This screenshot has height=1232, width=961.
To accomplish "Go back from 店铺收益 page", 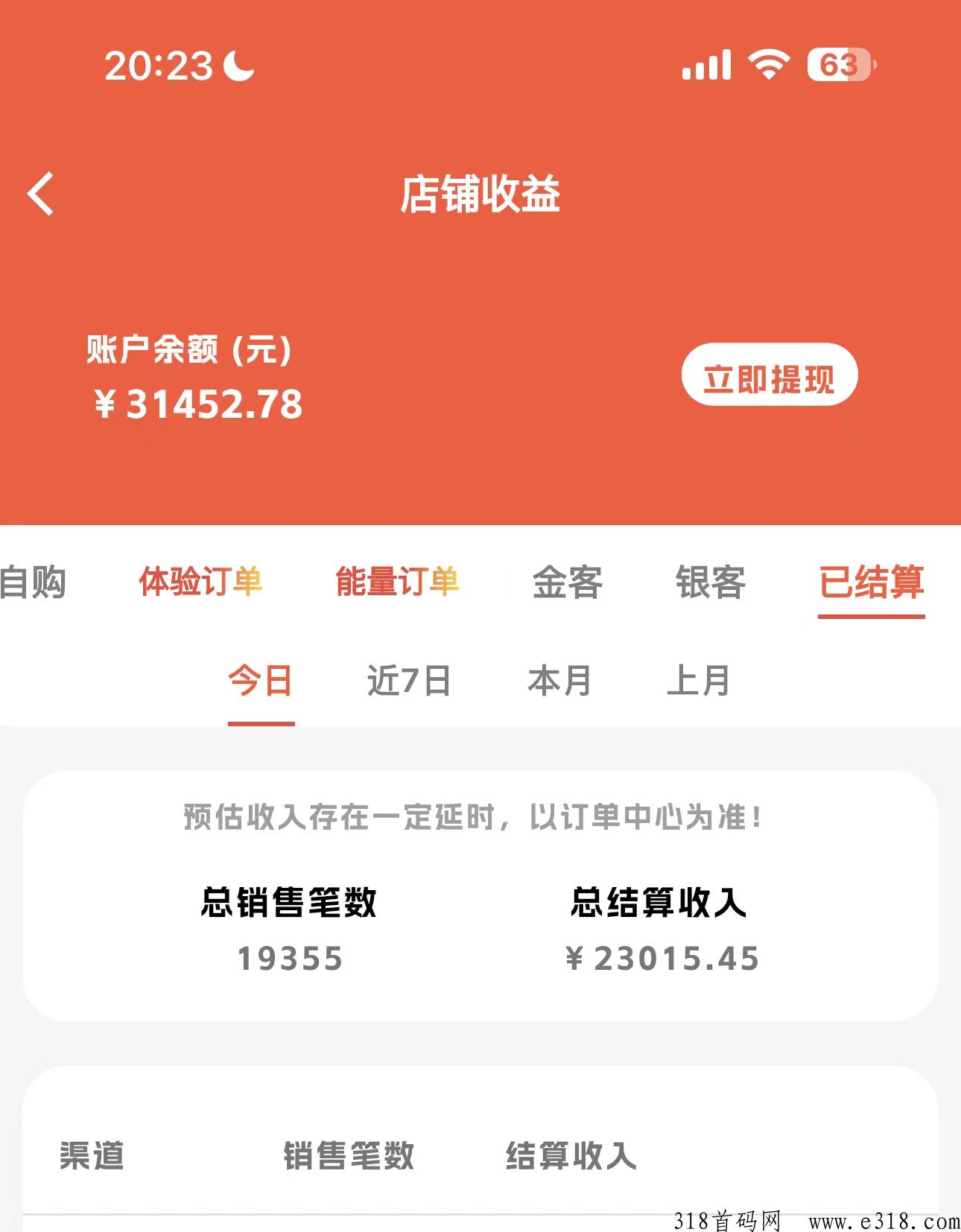I will 41,194.
